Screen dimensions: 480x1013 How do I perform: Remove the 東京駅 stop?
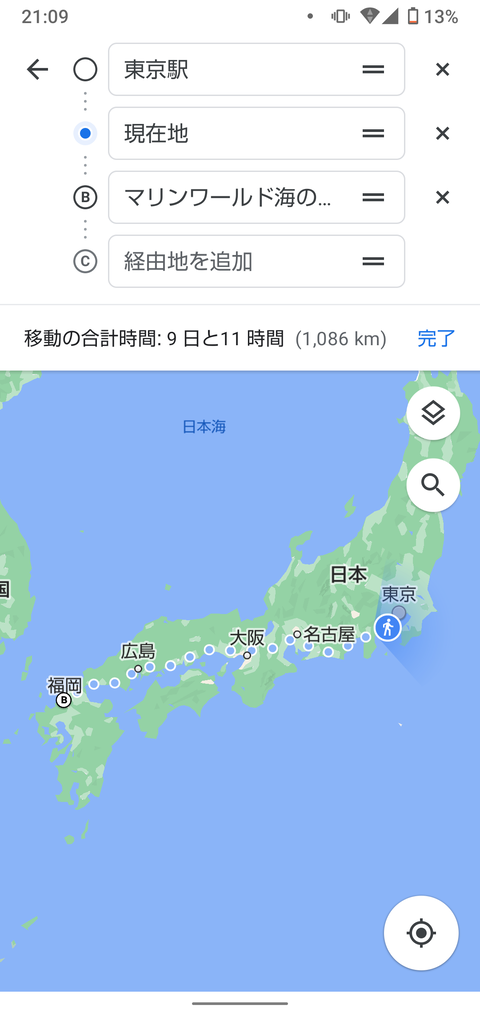442,70
